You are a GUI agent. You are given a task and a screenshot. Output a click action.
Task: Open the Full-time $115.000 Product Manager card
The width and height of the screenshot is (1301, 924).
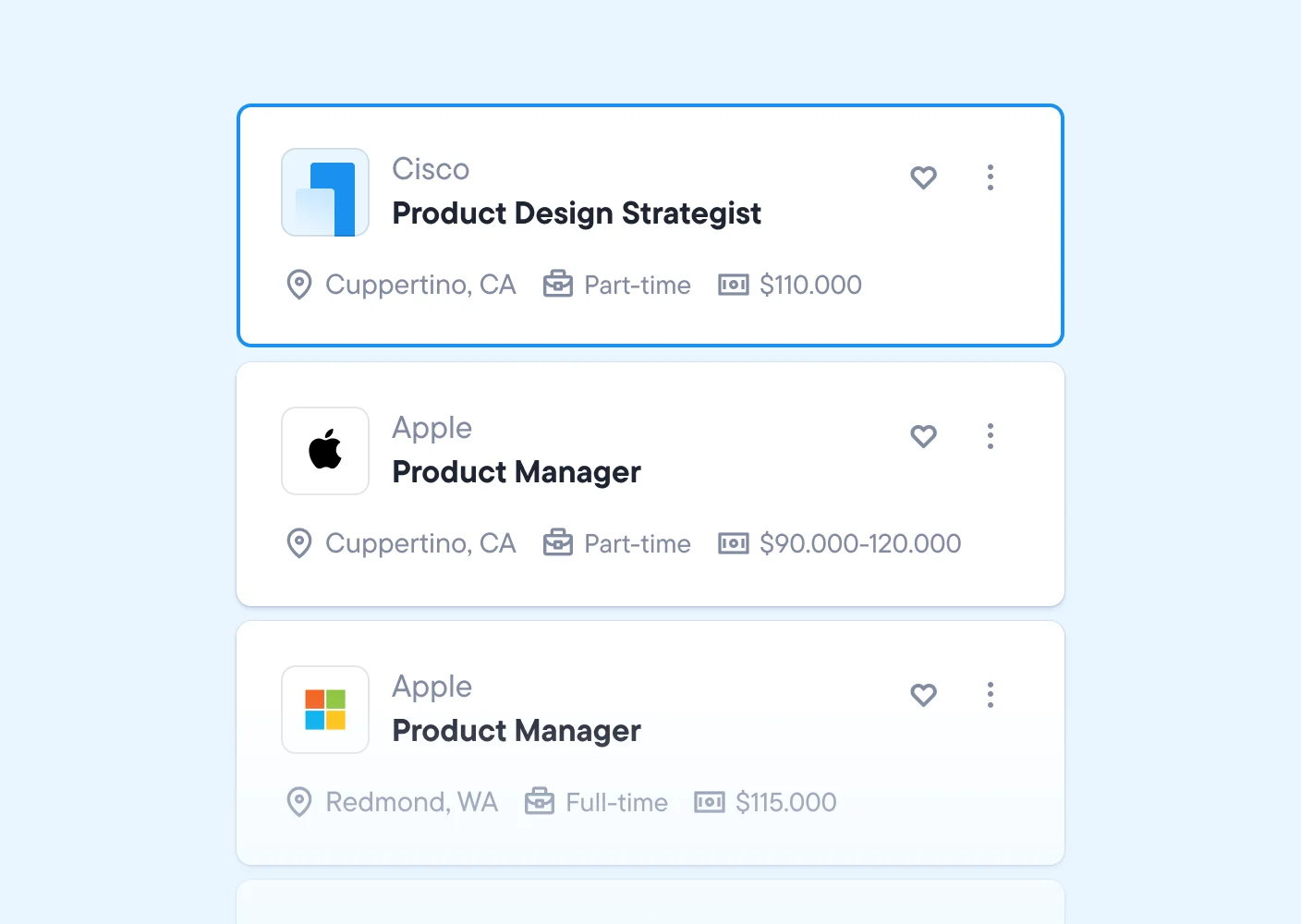coord(517,731)
